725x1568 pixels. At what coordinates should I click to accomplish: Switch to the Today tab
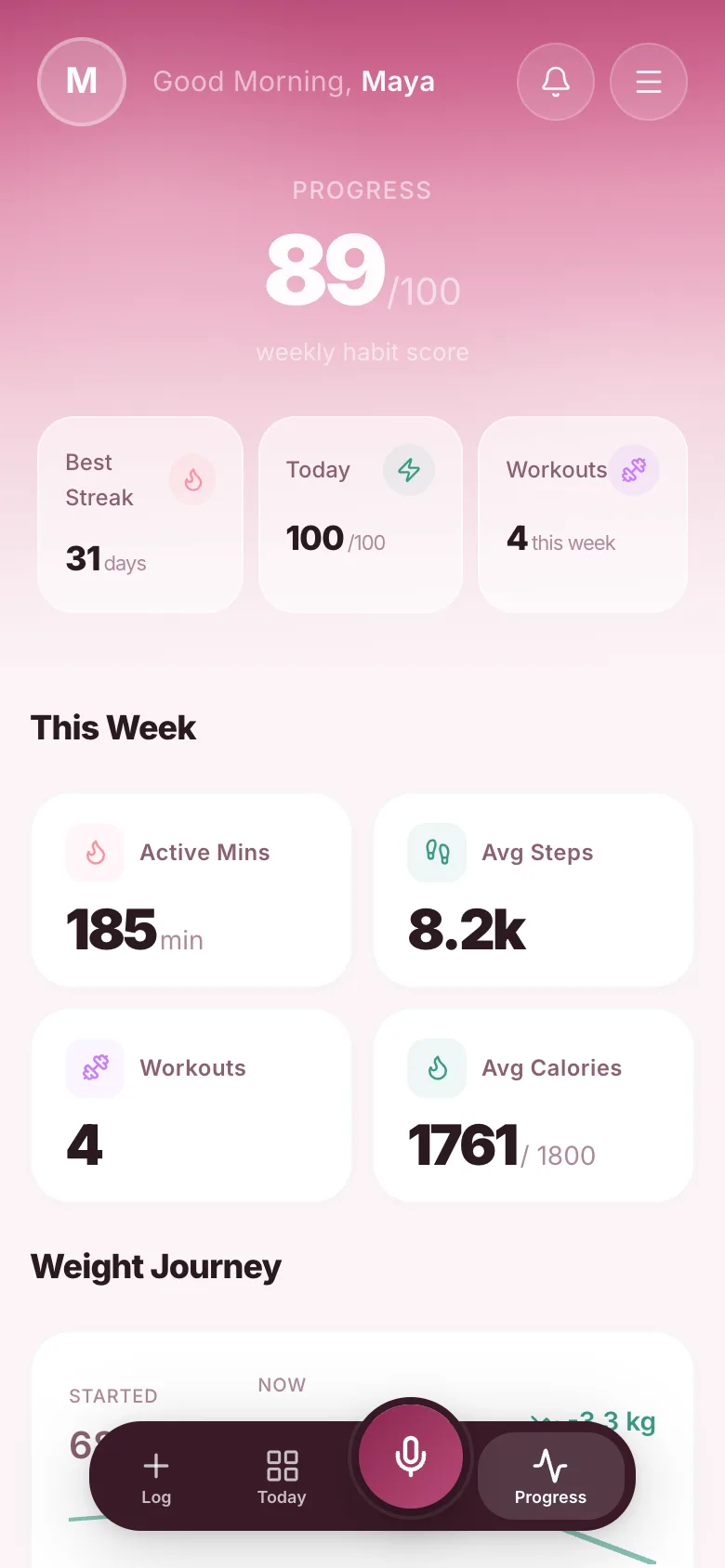click(x=282, y=1477)
